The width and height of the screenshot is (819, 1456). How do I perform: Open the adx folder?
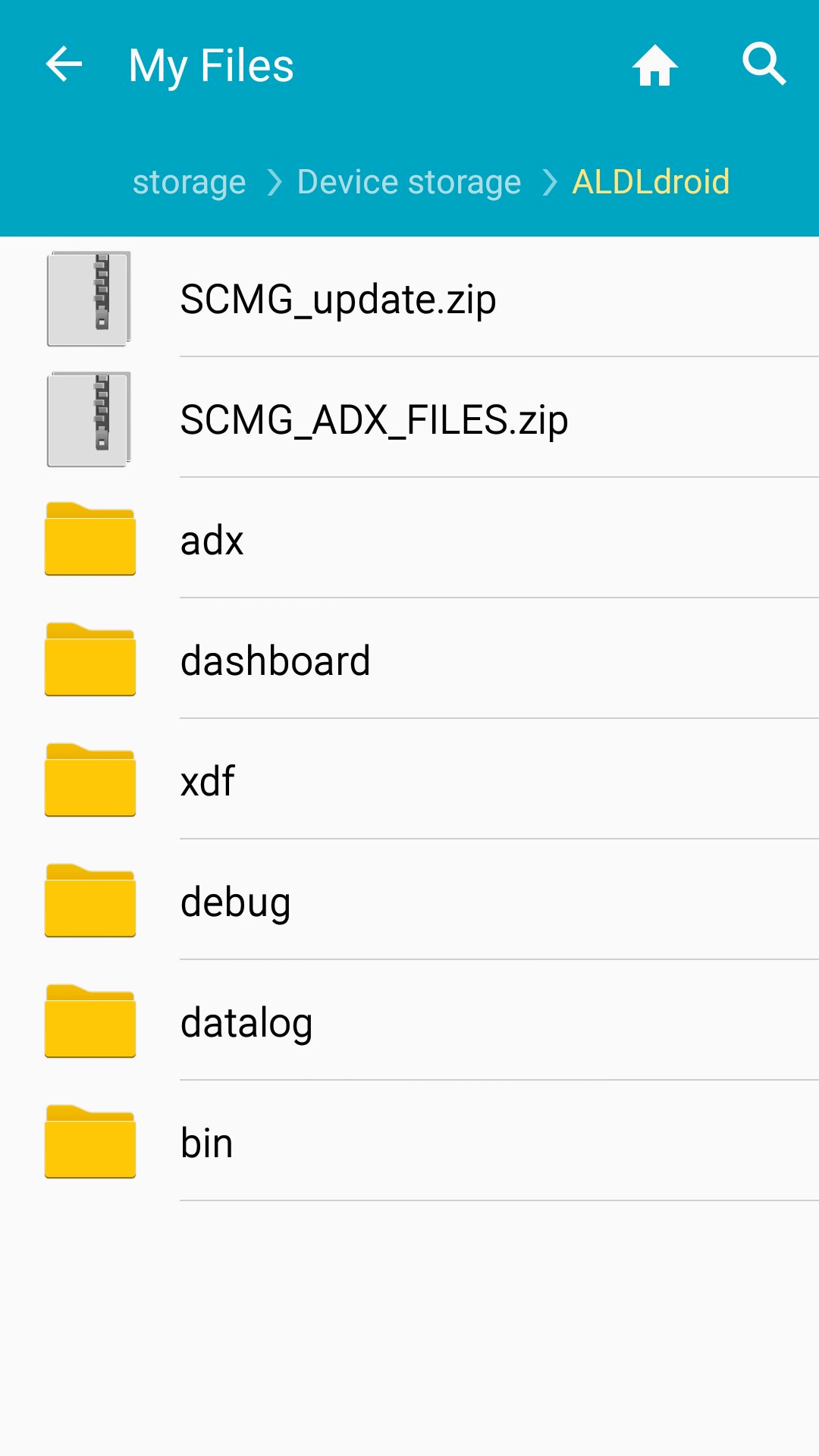pyautogui.click(x=212, y=540)
